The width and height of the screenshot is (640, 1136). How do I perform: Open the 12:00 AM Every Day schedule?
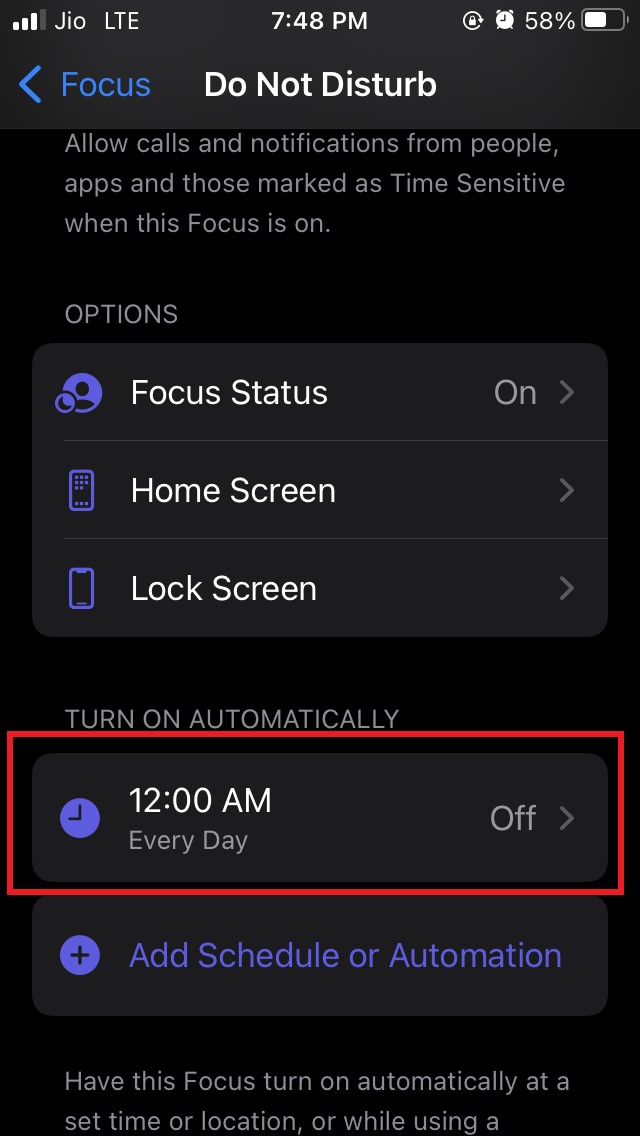320,819
